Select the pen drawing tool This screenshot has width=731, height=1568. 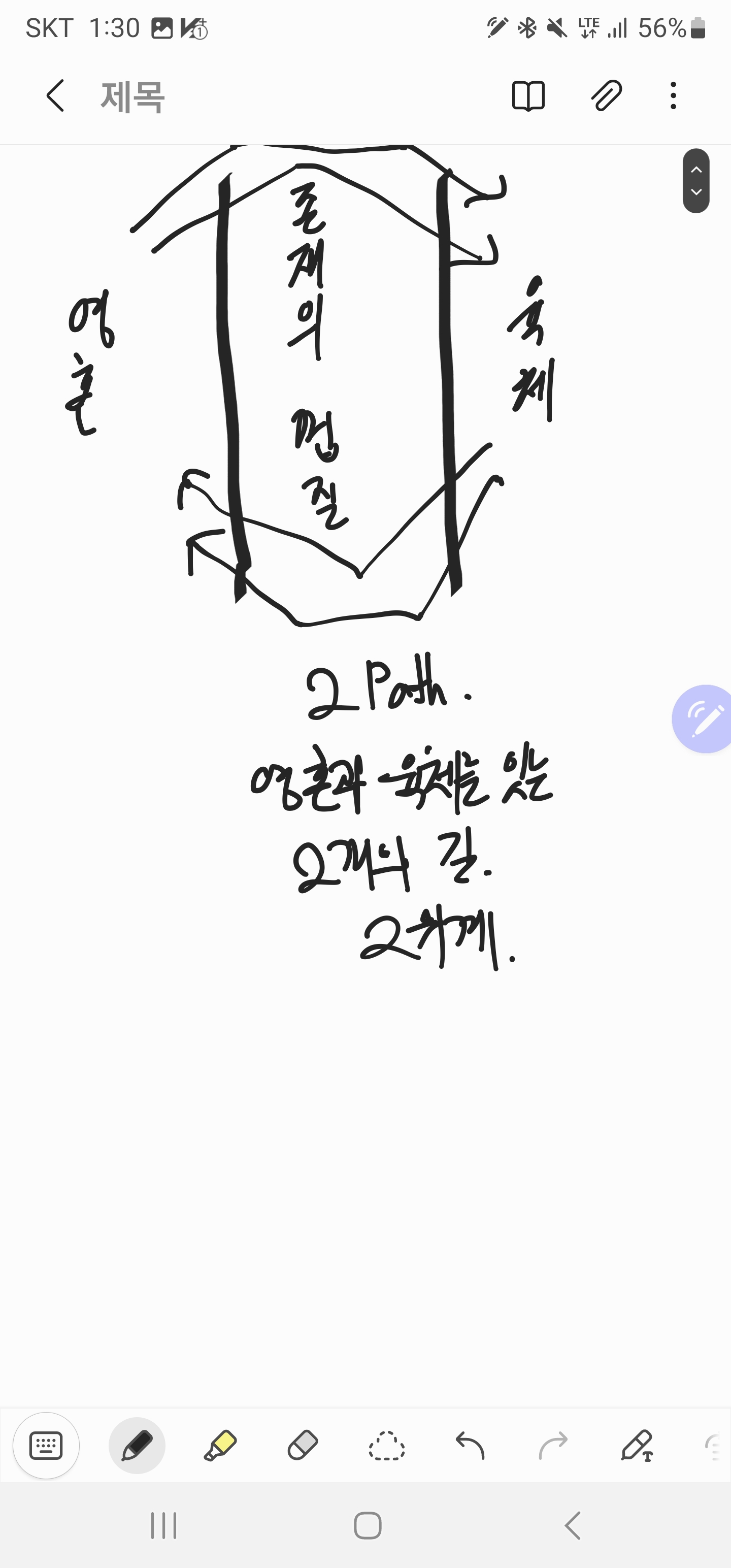[x=137, y=1445]
